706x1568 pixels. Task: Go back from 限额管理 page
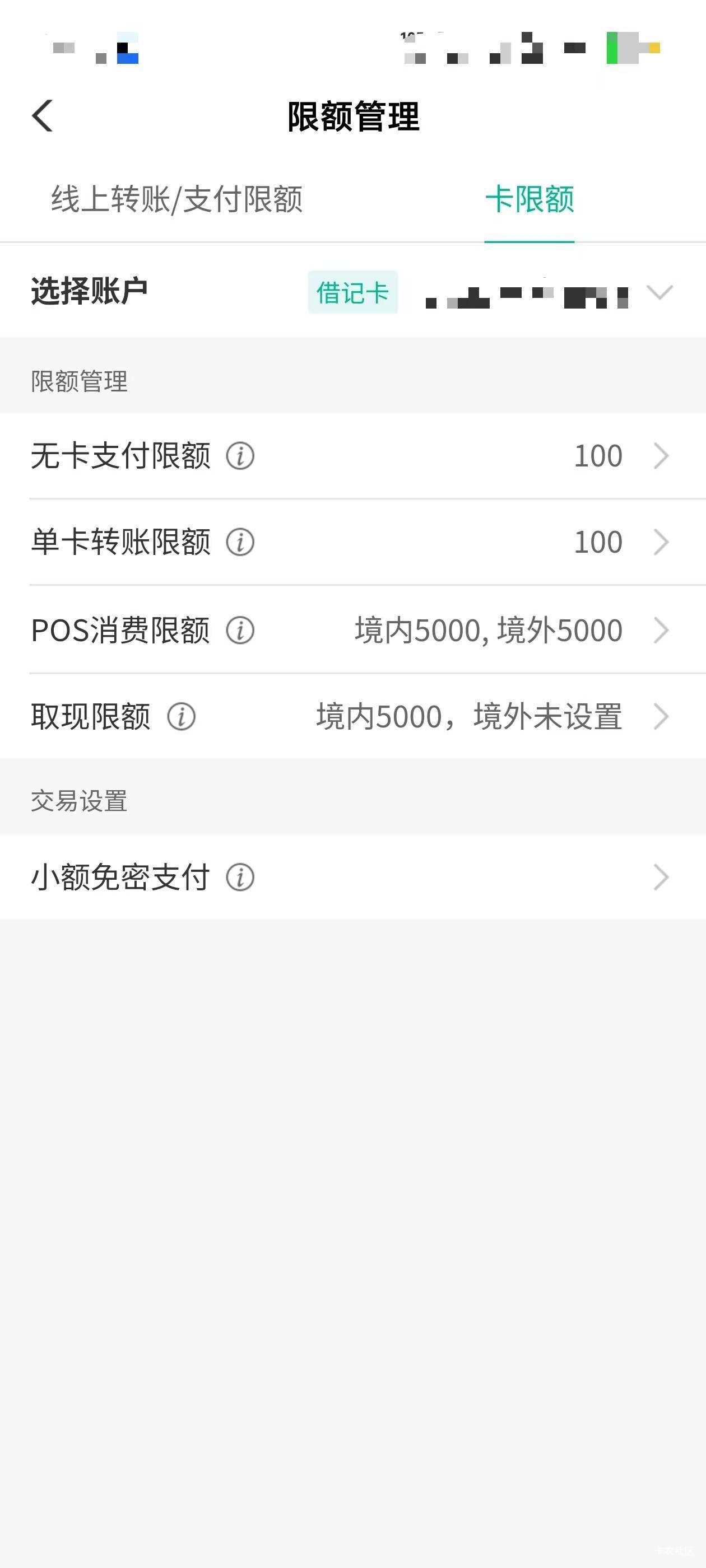point(42,116)
